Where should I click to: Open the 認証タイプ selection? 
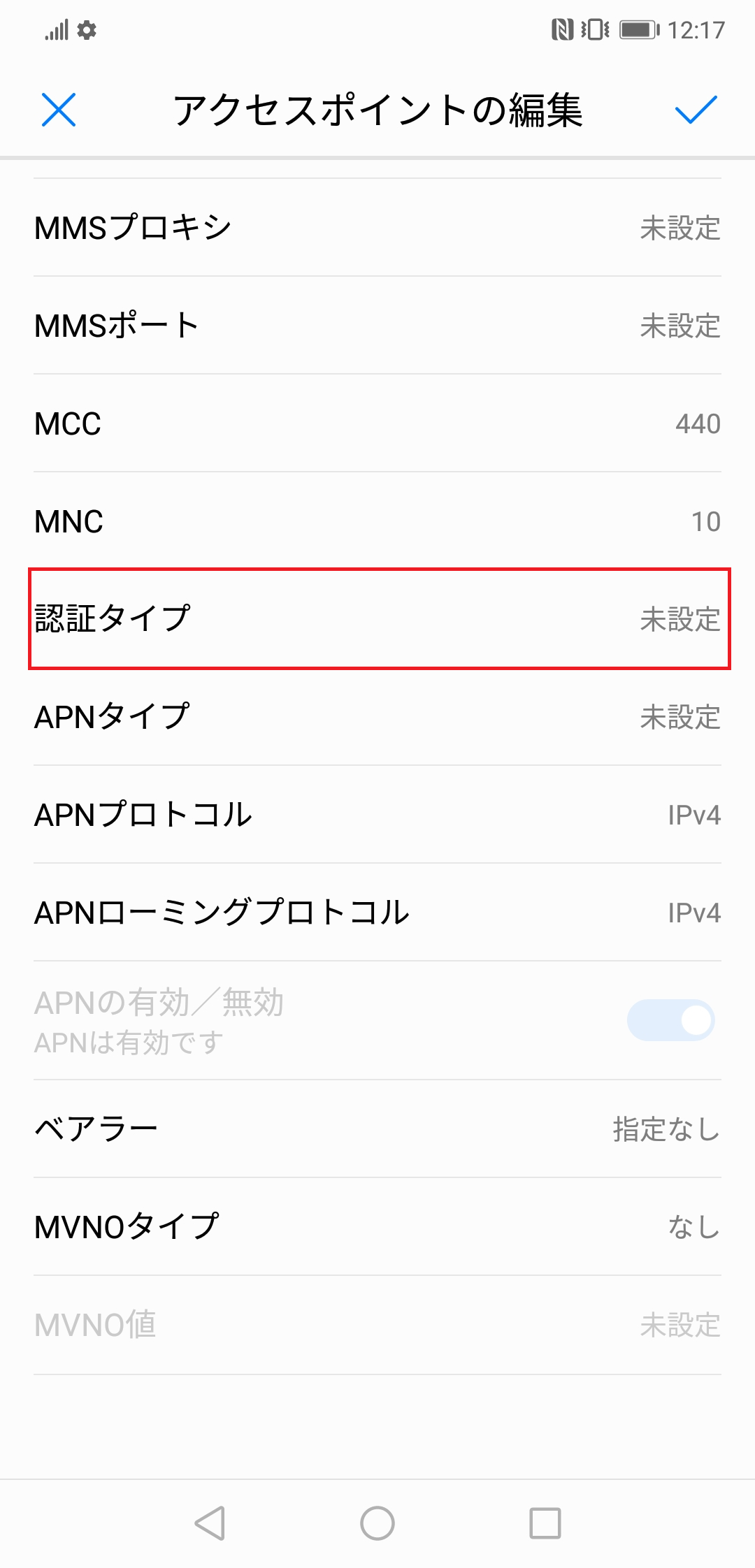point(377,619)
